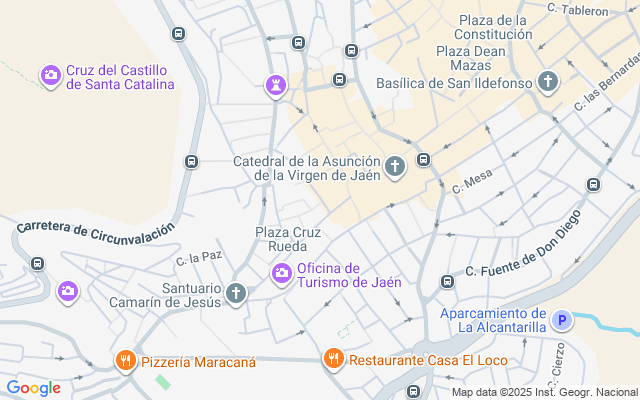Select Basílica de San Ildefonso church marker
Viewport: 640px width, 400px height.
click(548, 82)
